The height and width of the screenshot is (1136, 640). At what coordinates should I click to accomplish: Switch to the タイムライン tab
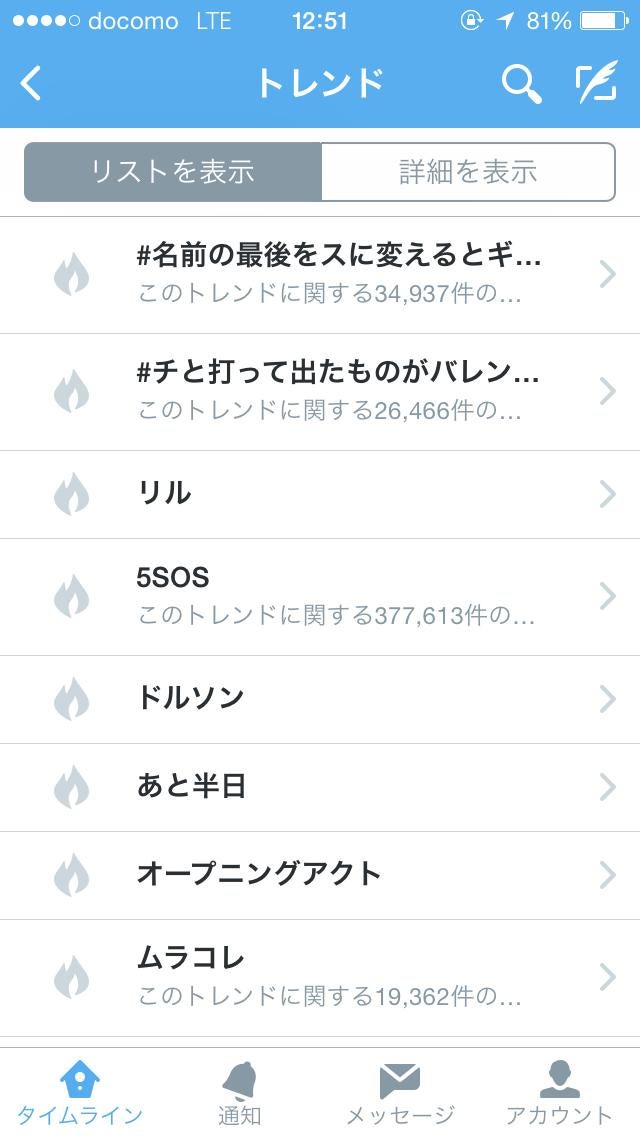[80, 1092]
